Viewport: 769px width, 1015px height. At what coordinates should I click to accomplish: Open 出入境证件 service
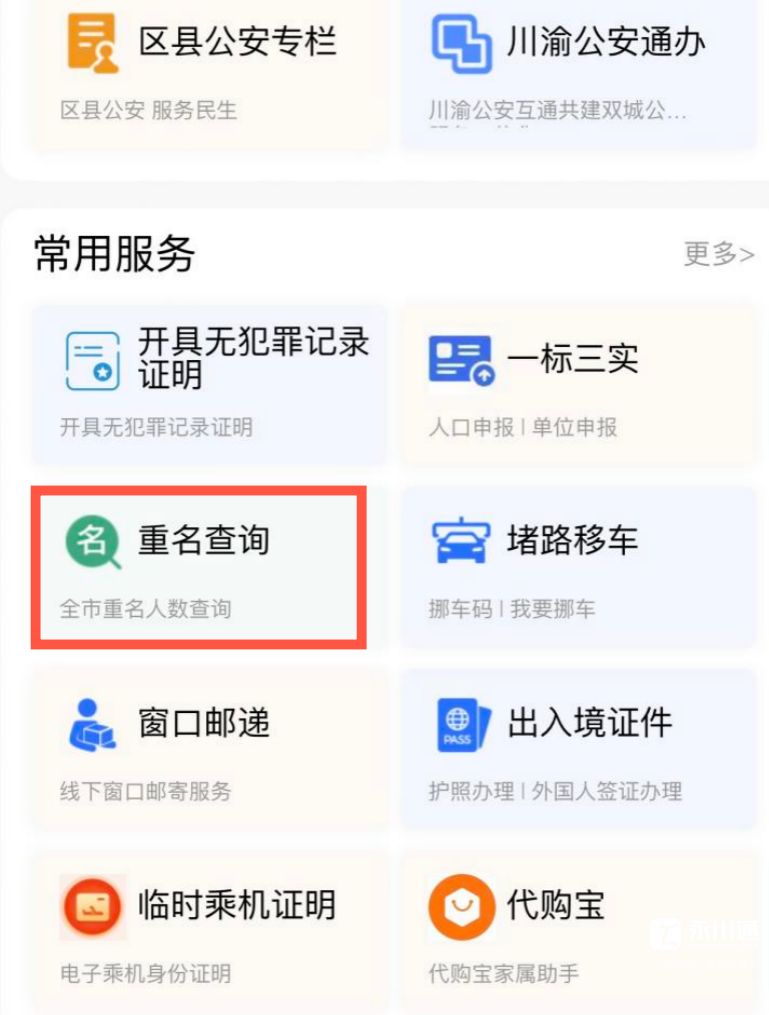(578, 748)
